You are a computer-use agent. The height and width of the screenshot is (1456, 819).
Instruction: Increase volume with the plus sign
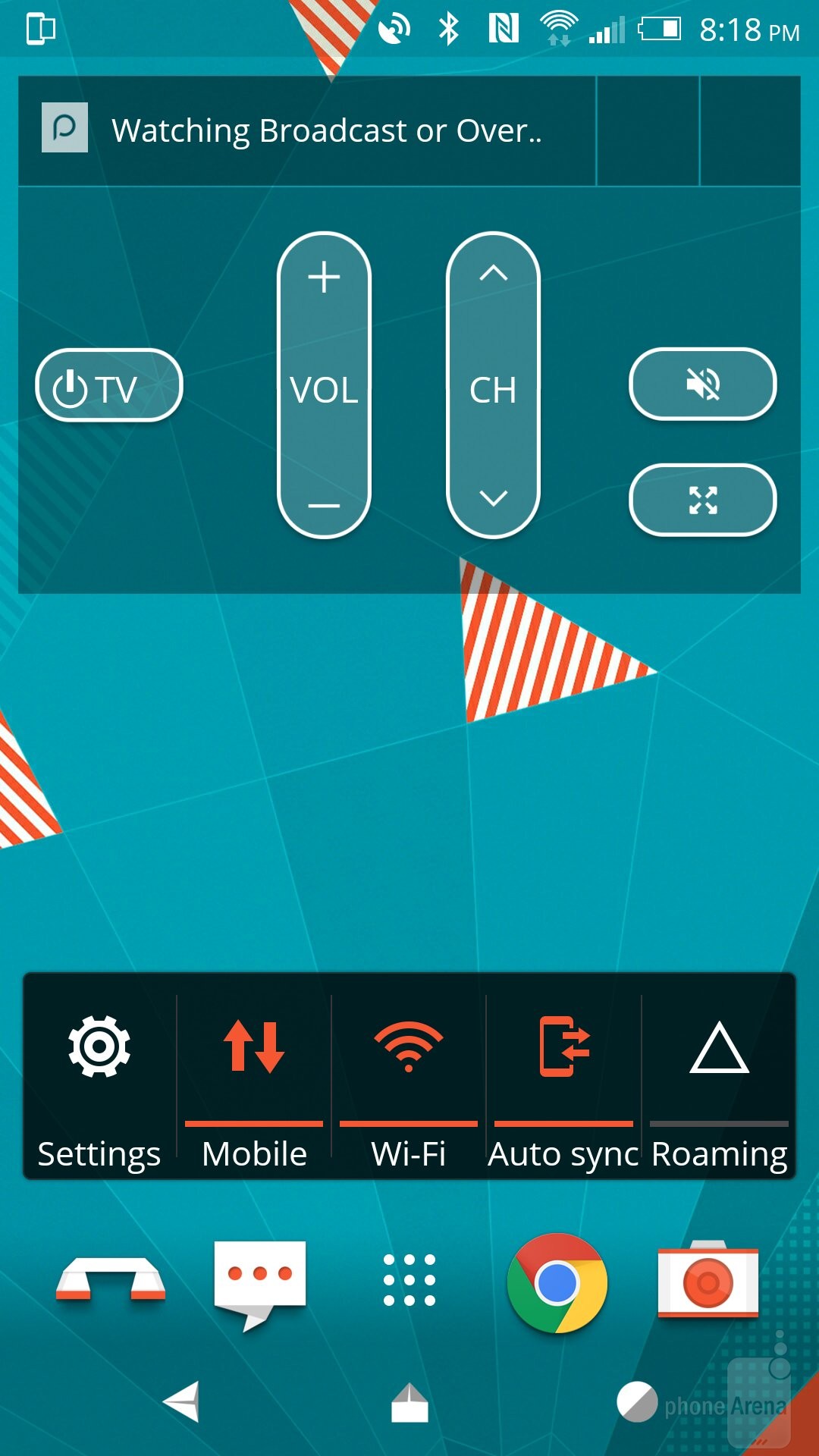(324, 277)
